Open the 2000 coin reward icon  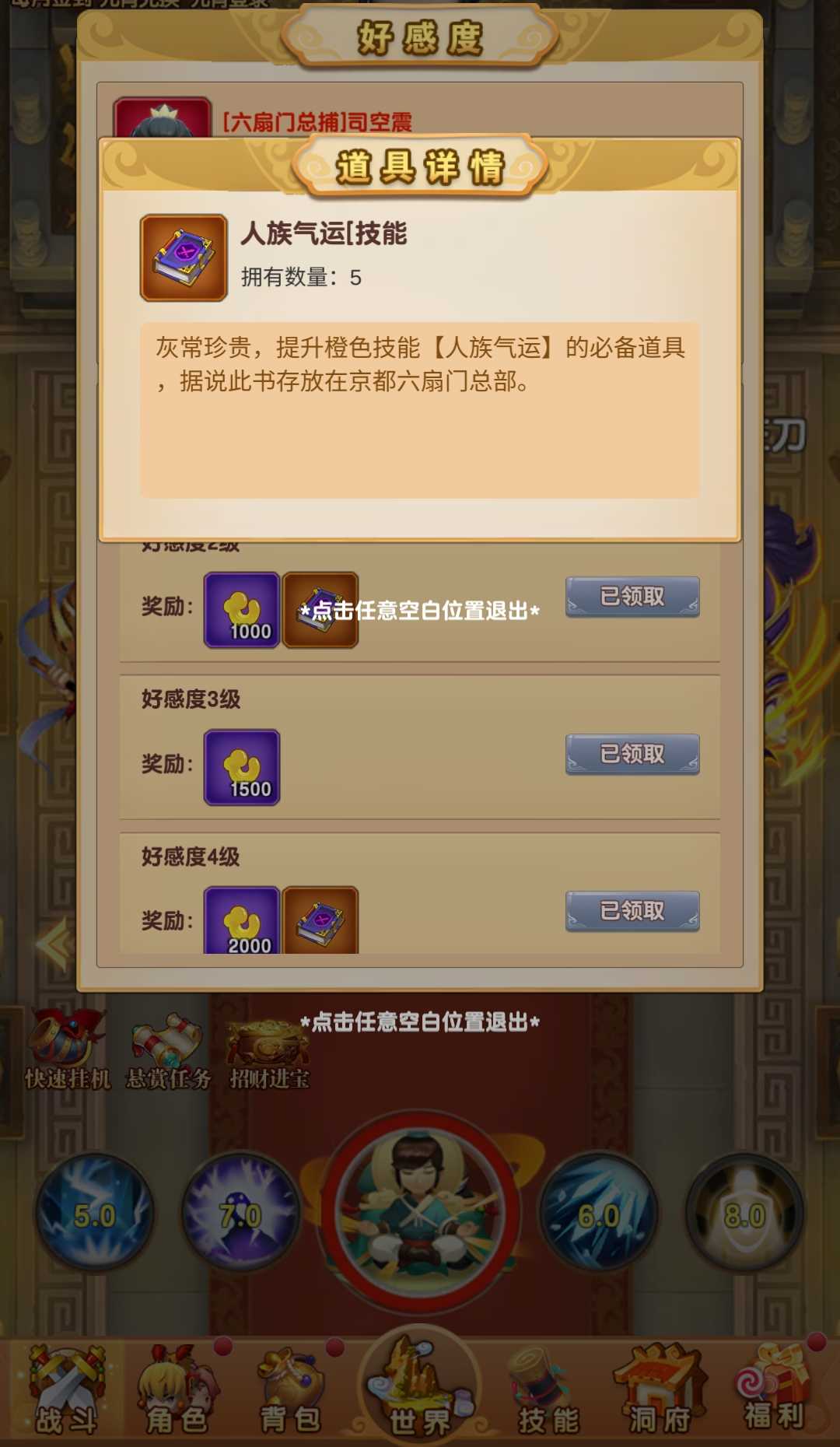(x=242, y=920)
